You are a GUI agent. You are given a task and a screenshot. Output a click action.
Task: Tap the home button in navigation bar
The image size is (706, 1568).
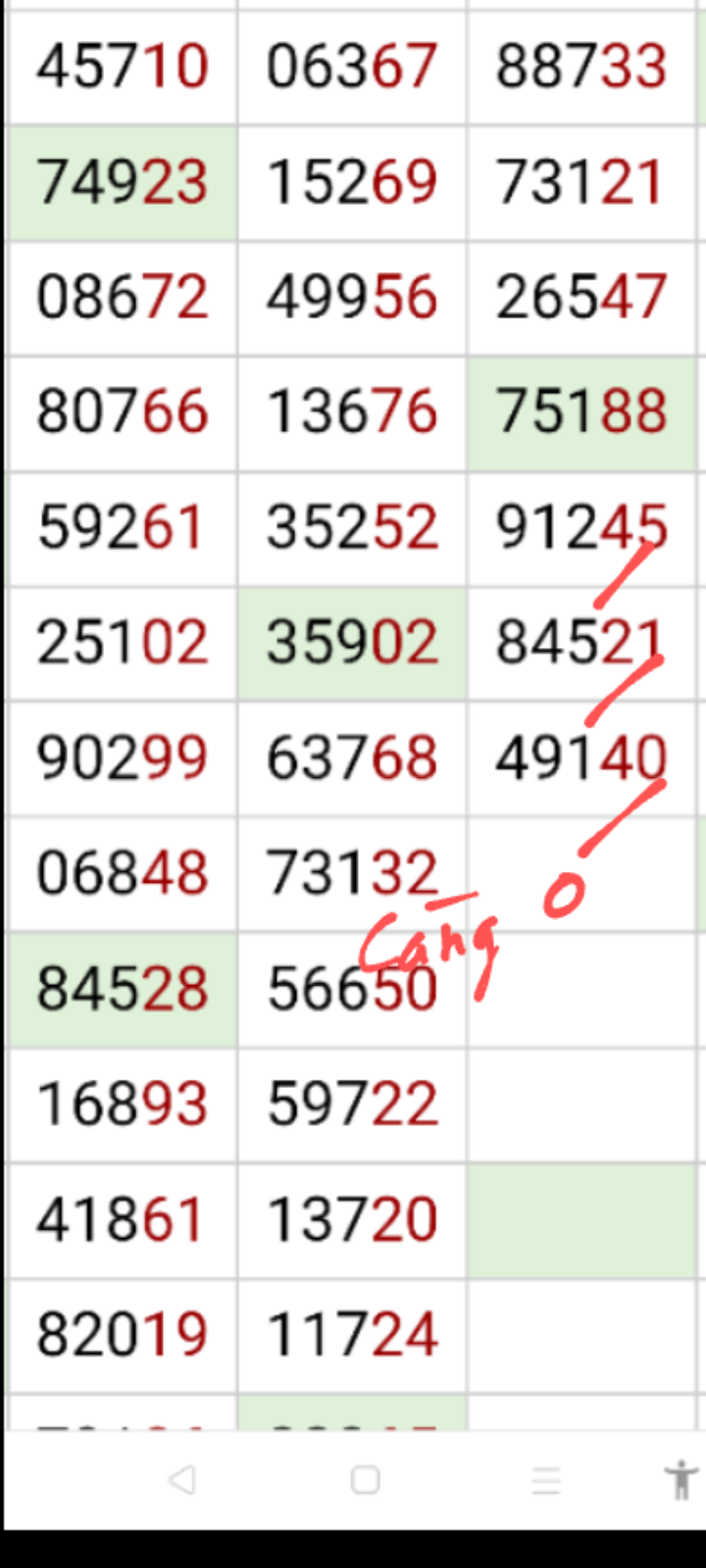[x=365, y=1479]
